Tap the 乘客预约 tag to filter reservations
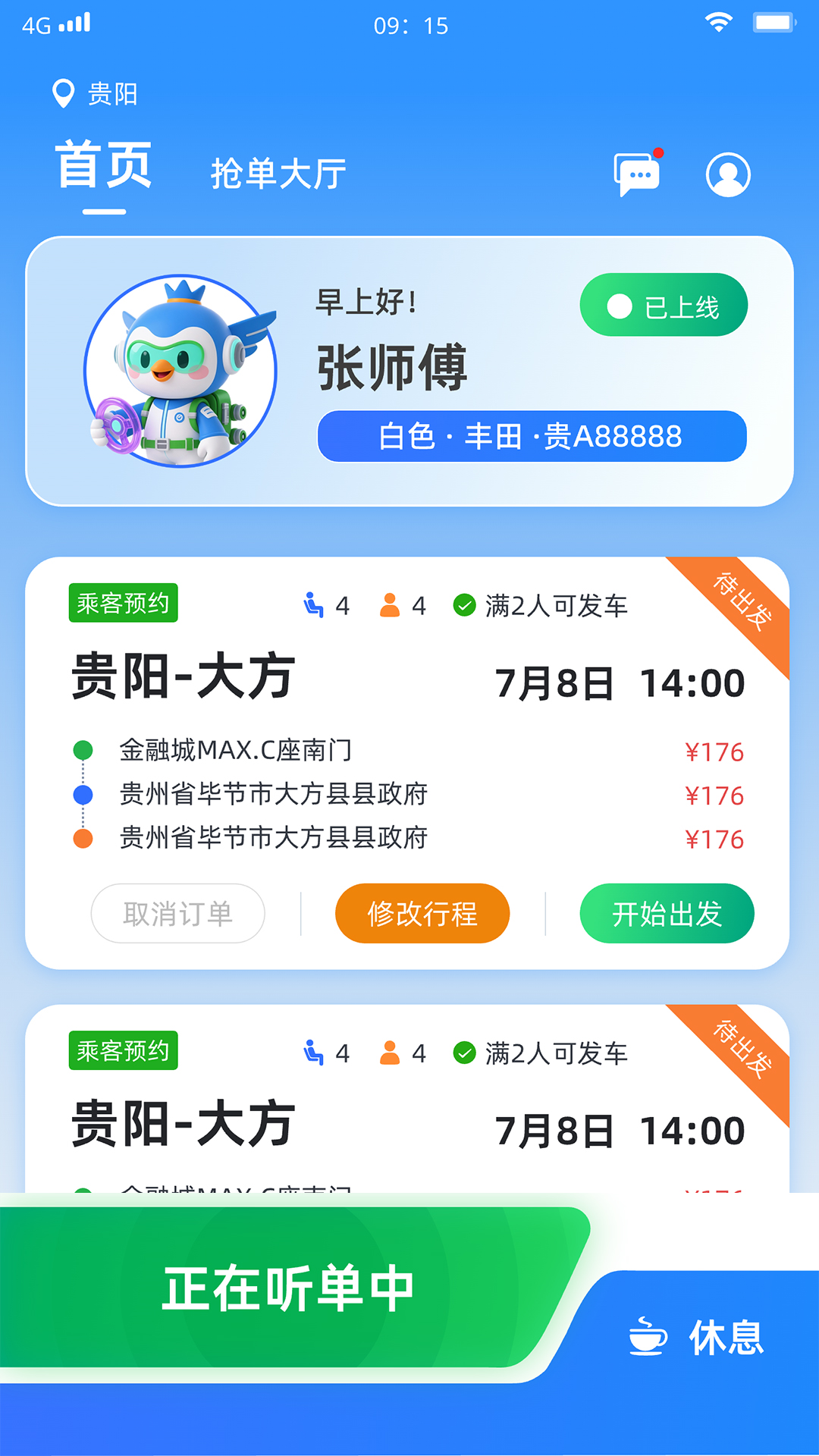 [124, 602]
